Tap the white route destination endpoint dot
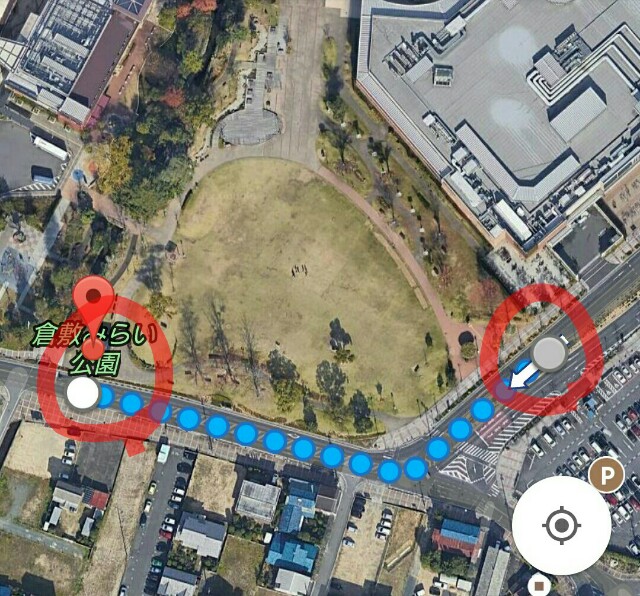Screen dimensions: 640x596 tap(81, 394)
